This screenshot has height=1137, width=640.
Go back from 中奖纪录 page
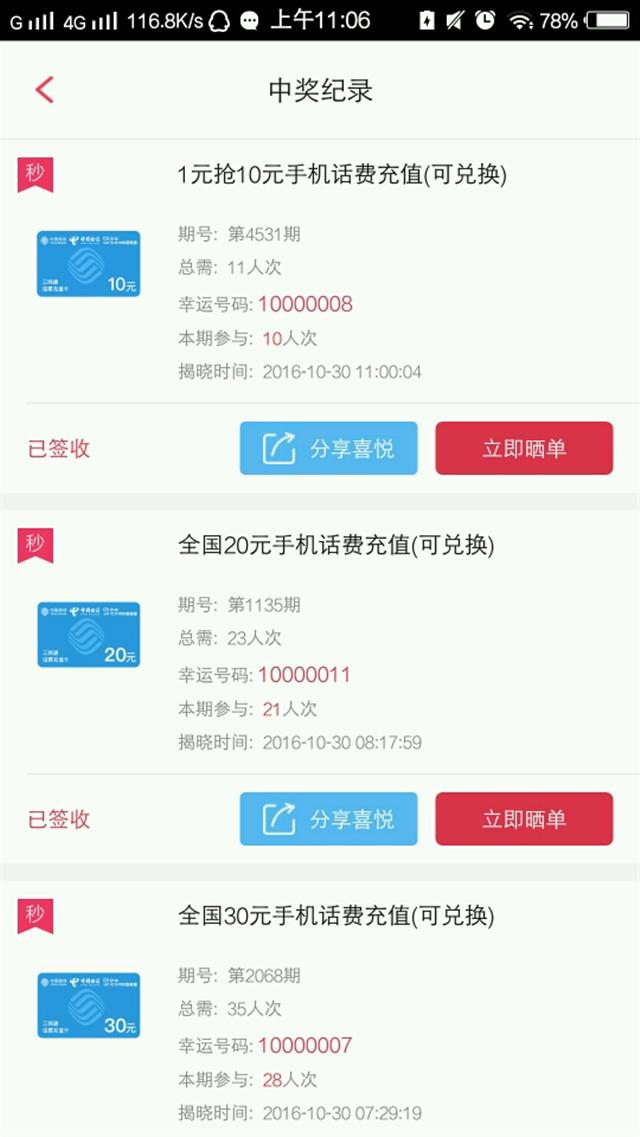(44, 90)
